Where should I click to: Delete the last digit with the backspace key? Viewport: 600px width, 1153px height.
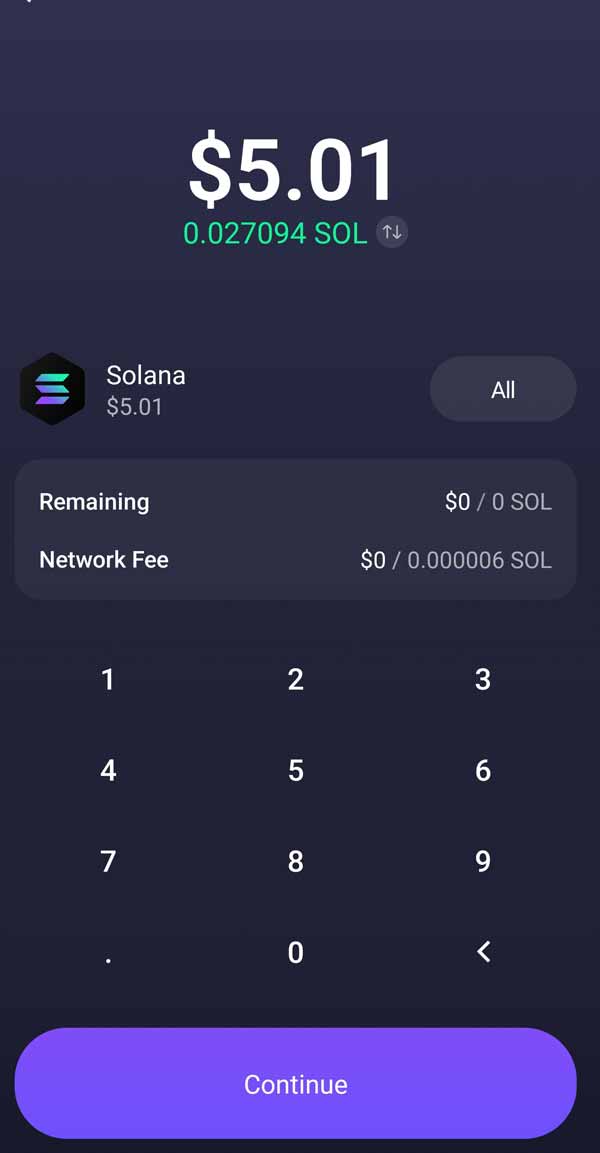[x=483, y=953]
